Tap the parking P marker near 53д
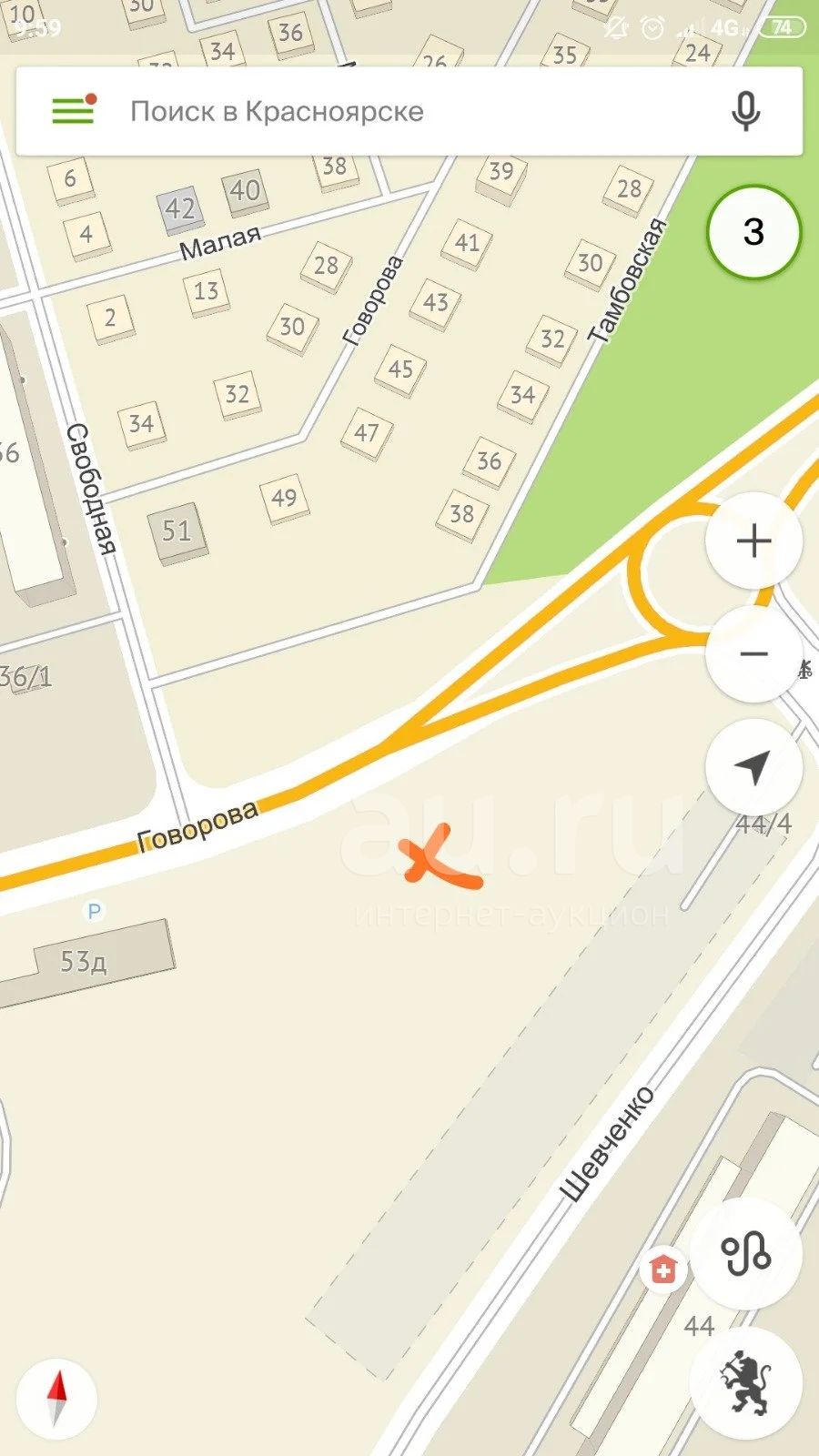The width and height of the screenshot is (819, 1456). (93, 910)
